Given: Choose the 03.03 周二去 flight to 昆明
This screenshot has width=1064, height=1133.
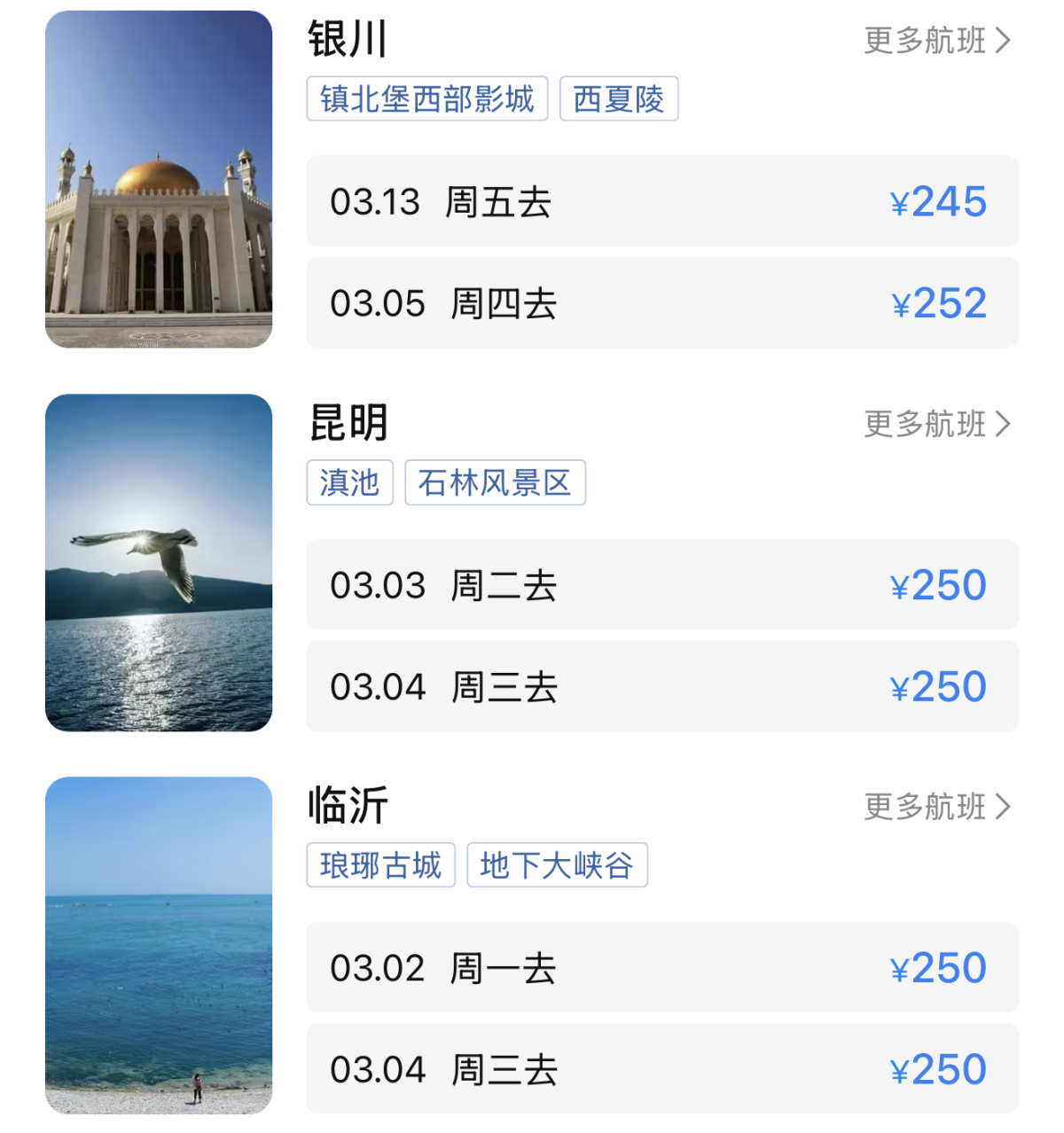Looking at the screenshot, I should tap(661, 585).
